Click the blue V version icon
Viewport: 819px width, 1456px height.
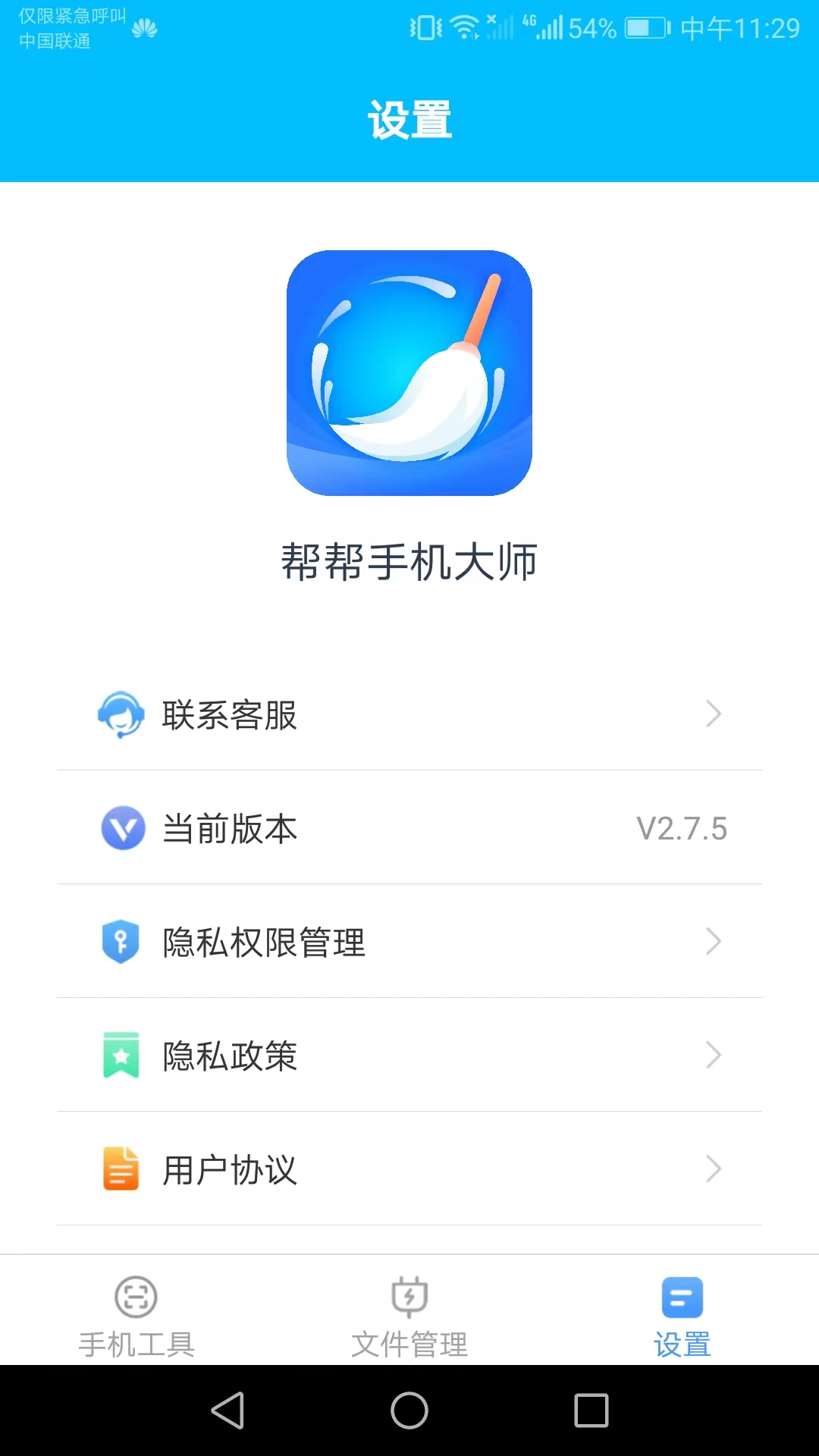pos(121,829)
